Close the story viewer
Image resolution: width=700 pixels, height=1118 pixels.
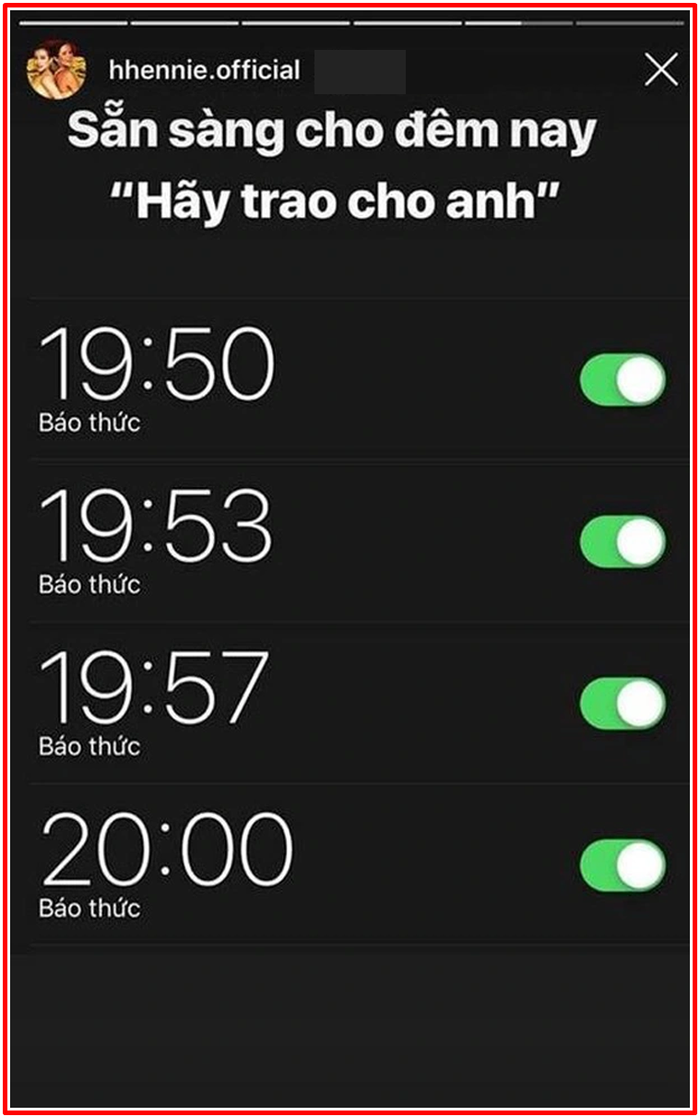pos(660,70)
